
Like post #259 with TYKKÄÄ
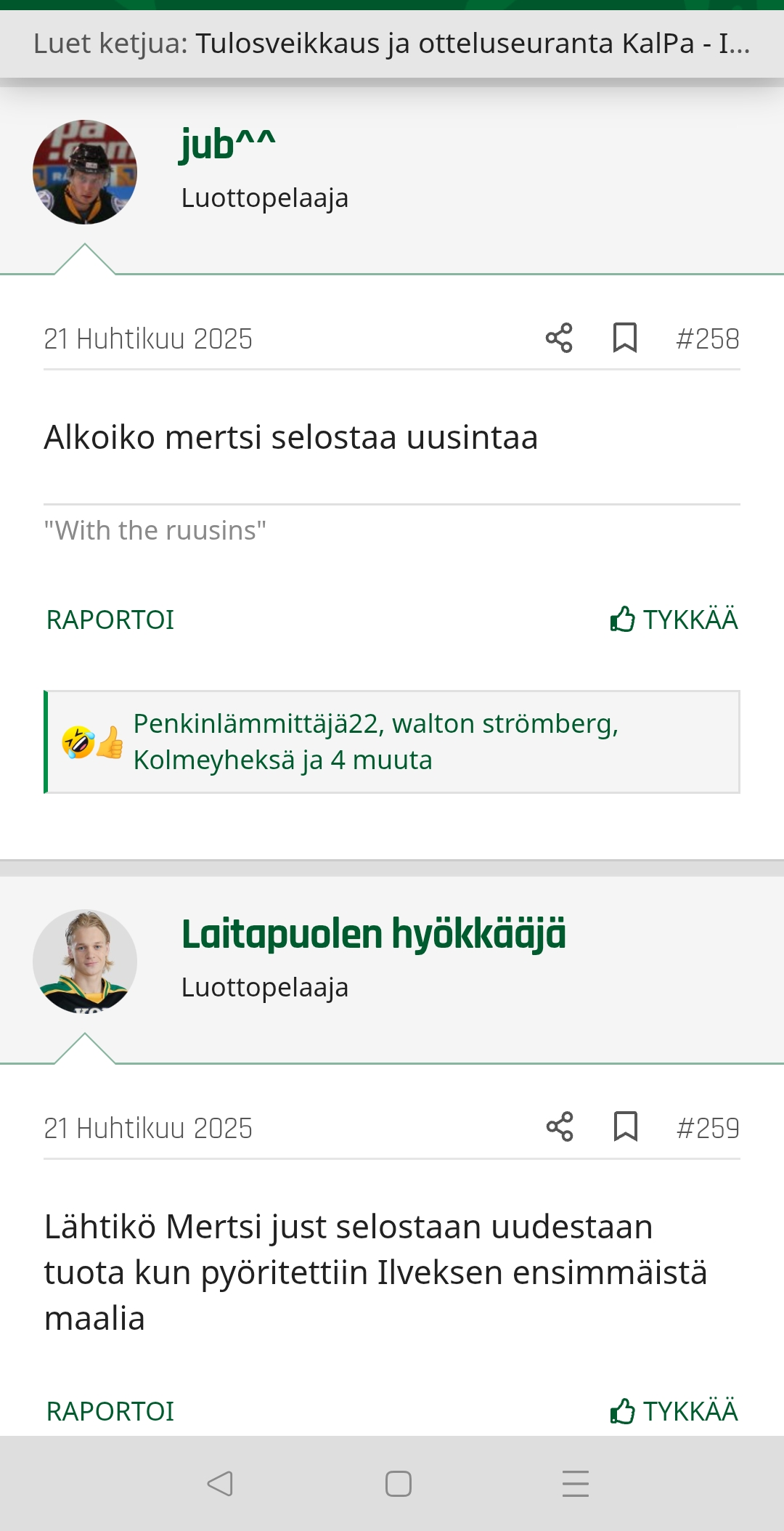[x=690, y=1410]
